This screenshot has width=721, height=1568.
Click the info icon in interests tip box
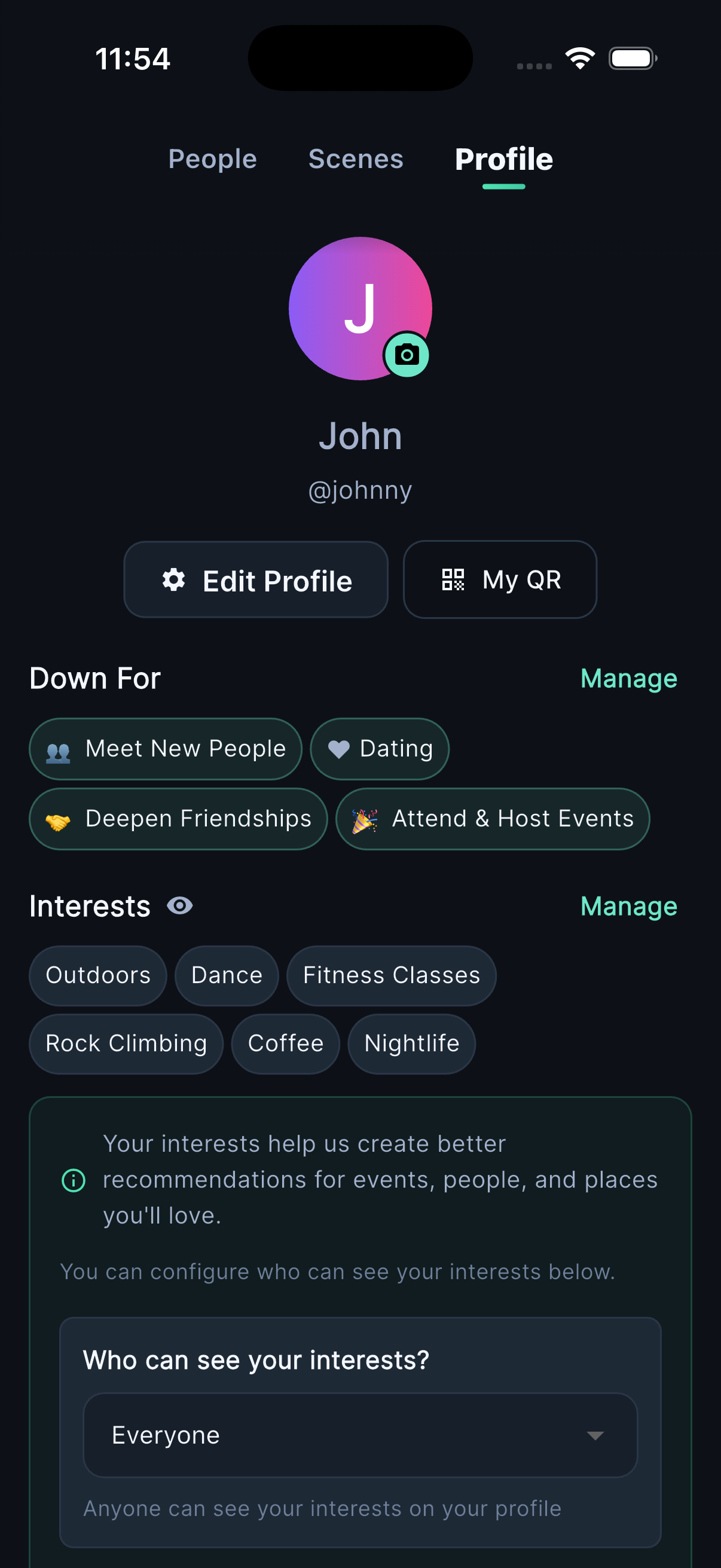tap(73, 1180)
